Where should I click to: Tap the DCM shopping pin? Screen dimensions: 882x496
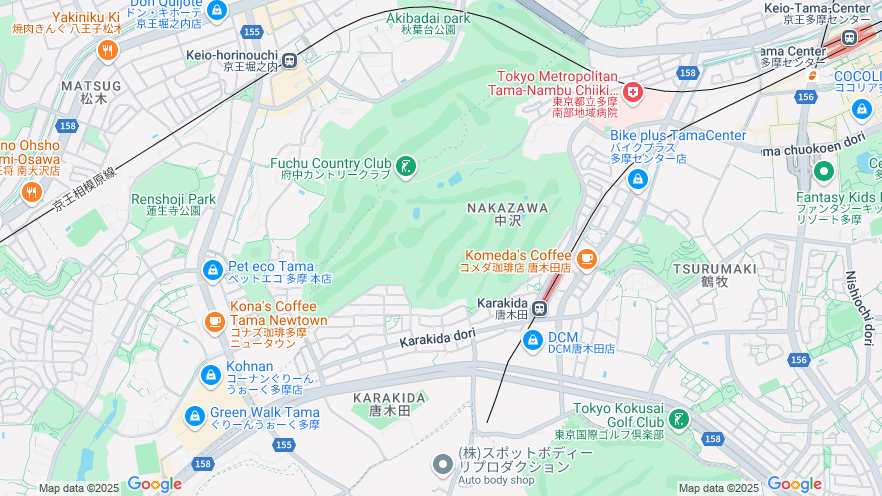(x=533, y=341)
